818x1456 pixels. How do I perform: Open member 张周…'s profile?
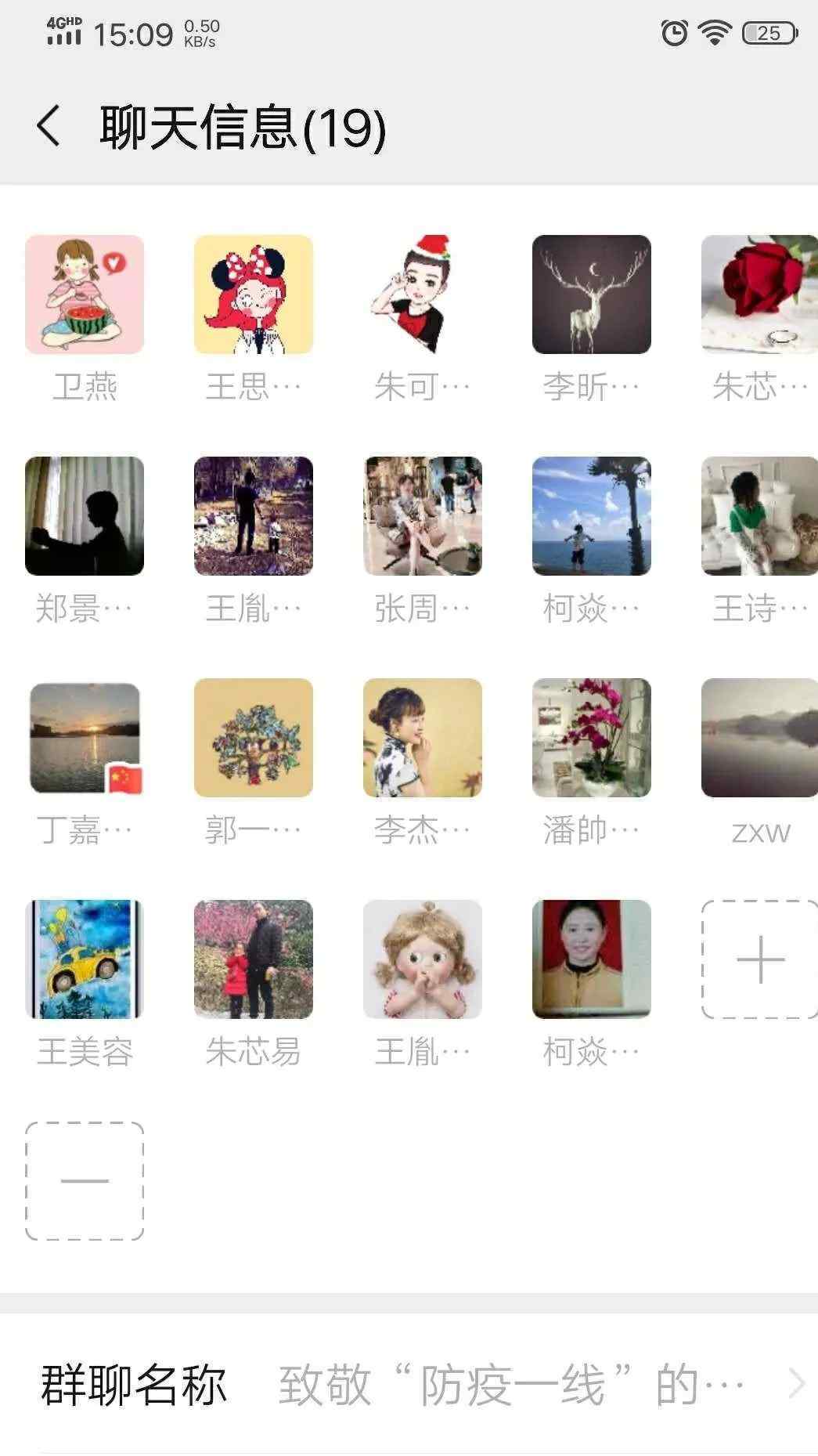tap(423, 516)
